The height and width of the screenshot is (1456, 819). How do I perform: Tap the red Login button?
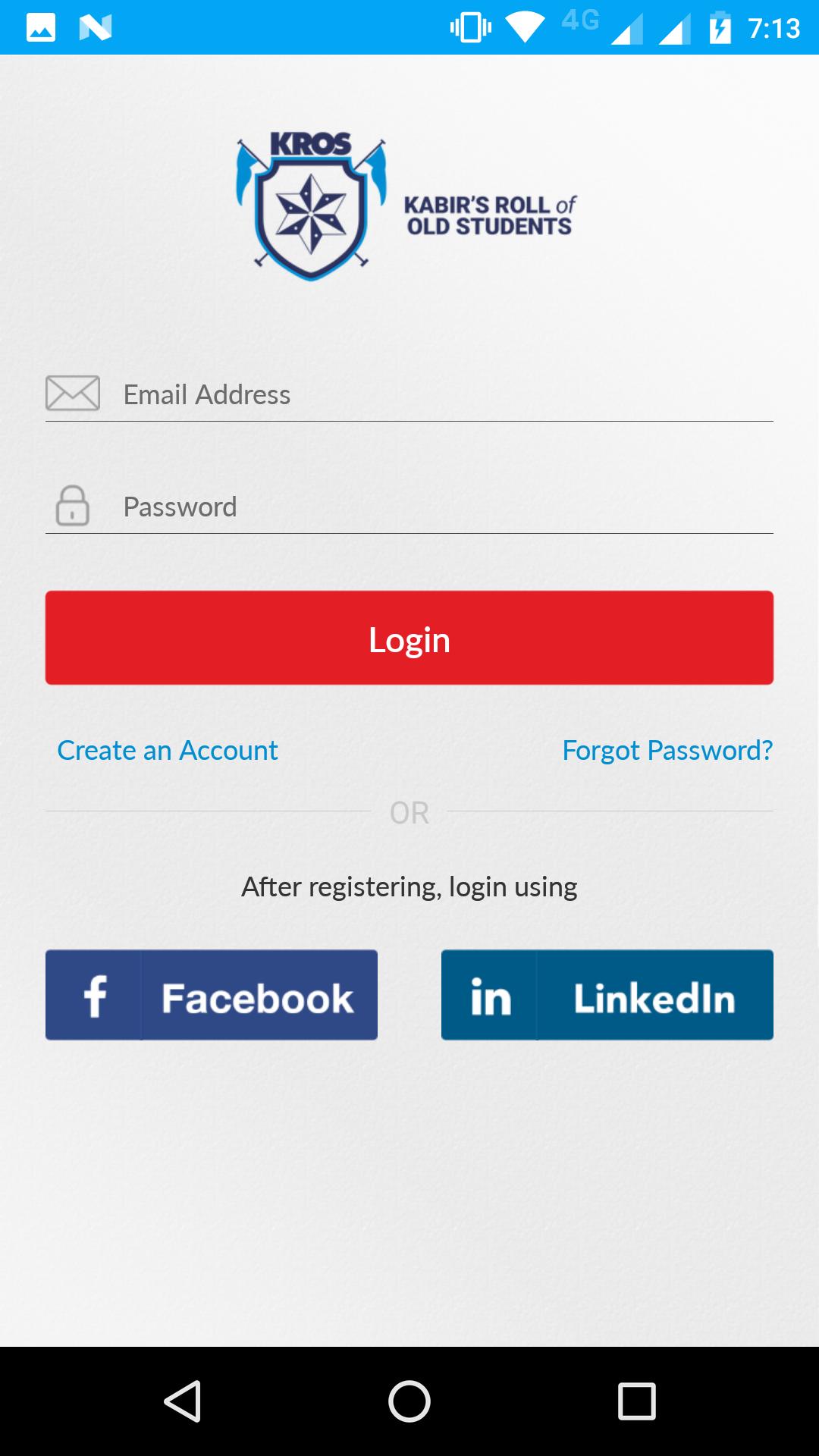[409, 639]
